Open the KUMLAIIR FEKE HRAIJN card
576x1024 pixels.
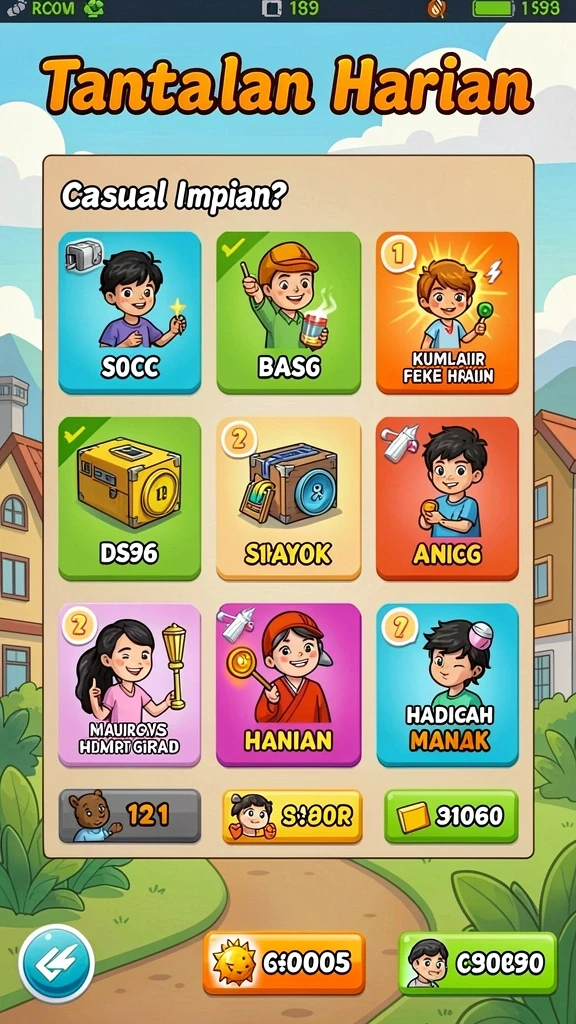[x=447, y=313]
